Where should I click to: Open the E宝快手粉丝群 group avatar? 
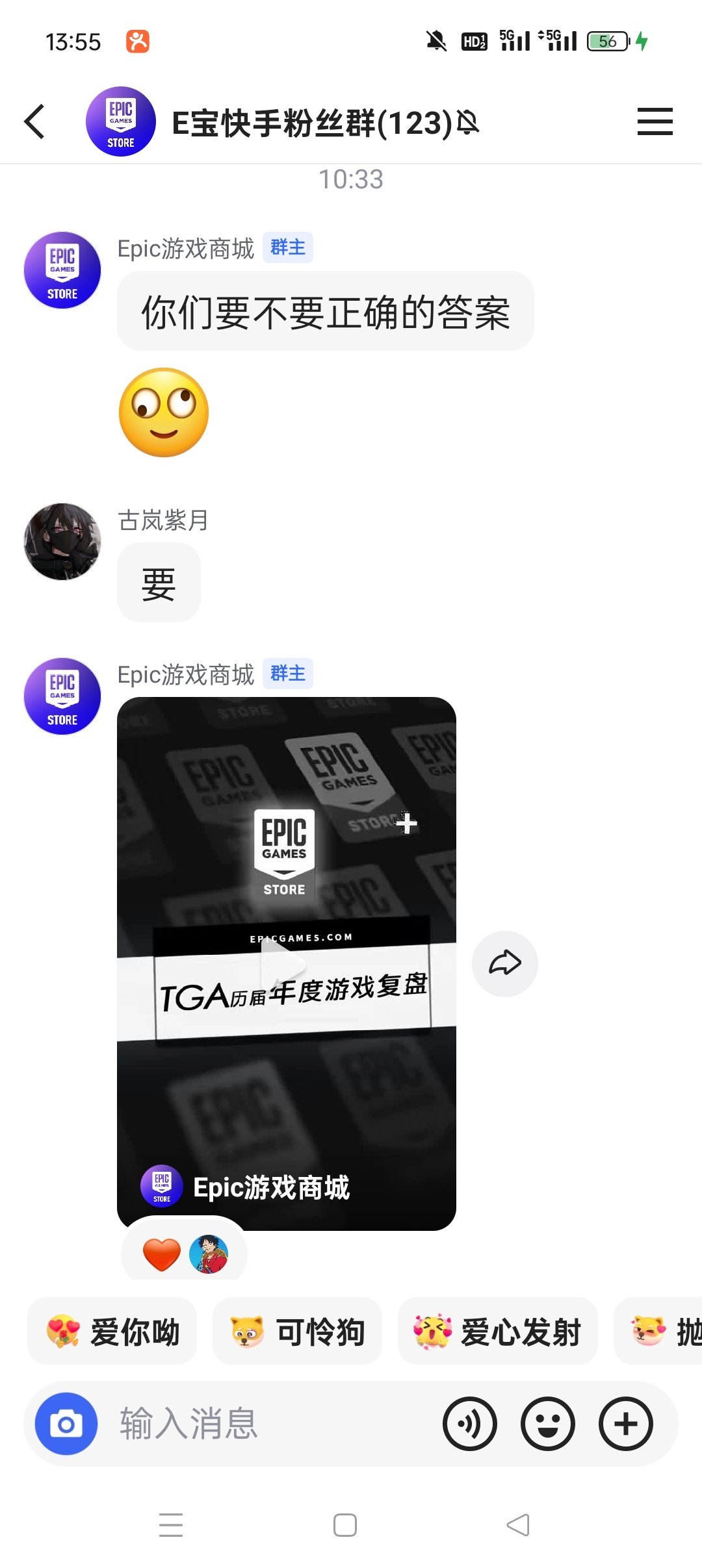pyautogui.click(x=121, y=121)
